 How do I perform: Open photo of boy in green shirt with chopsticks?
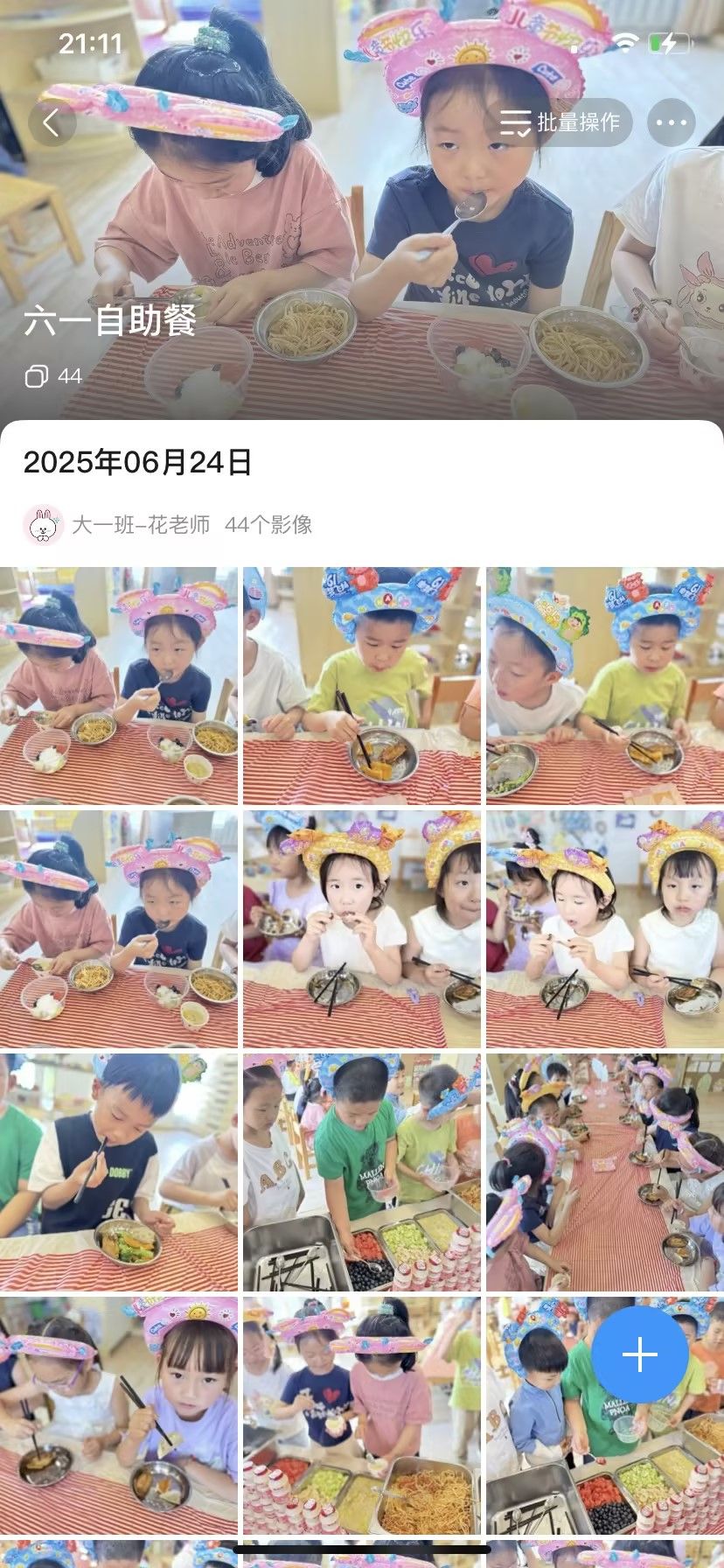(361, 686)
